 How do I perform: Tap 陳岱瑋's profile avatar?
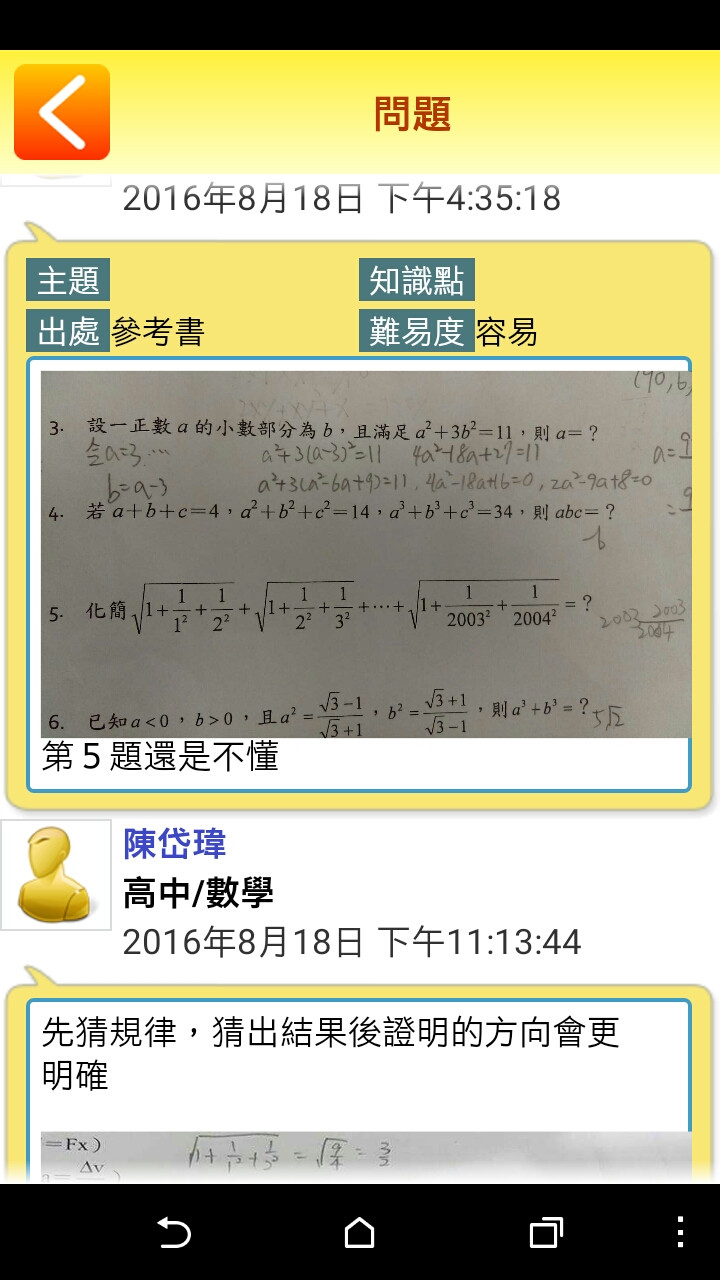[x=56, y=875]
